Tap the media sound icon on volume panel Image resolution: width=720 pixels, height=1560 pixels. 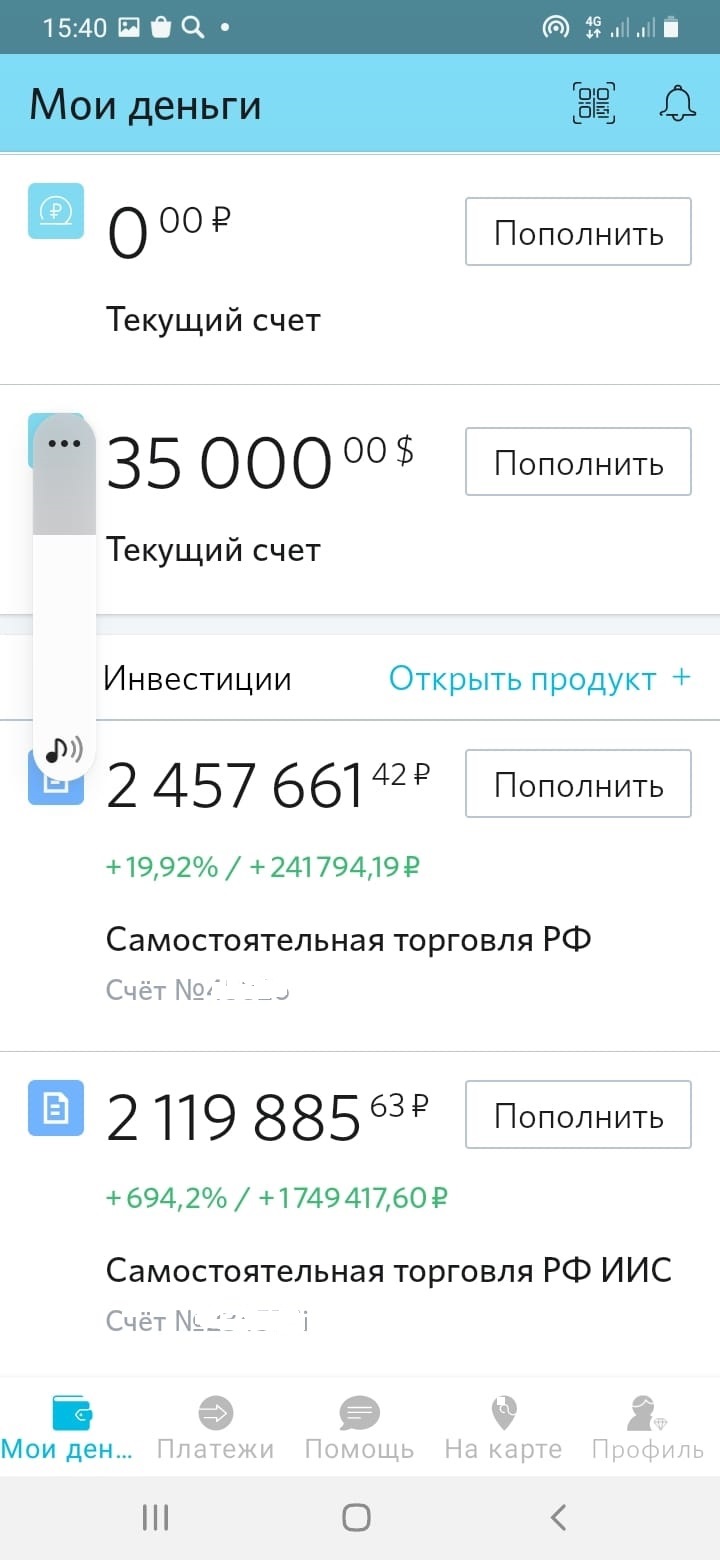[64, 748]
